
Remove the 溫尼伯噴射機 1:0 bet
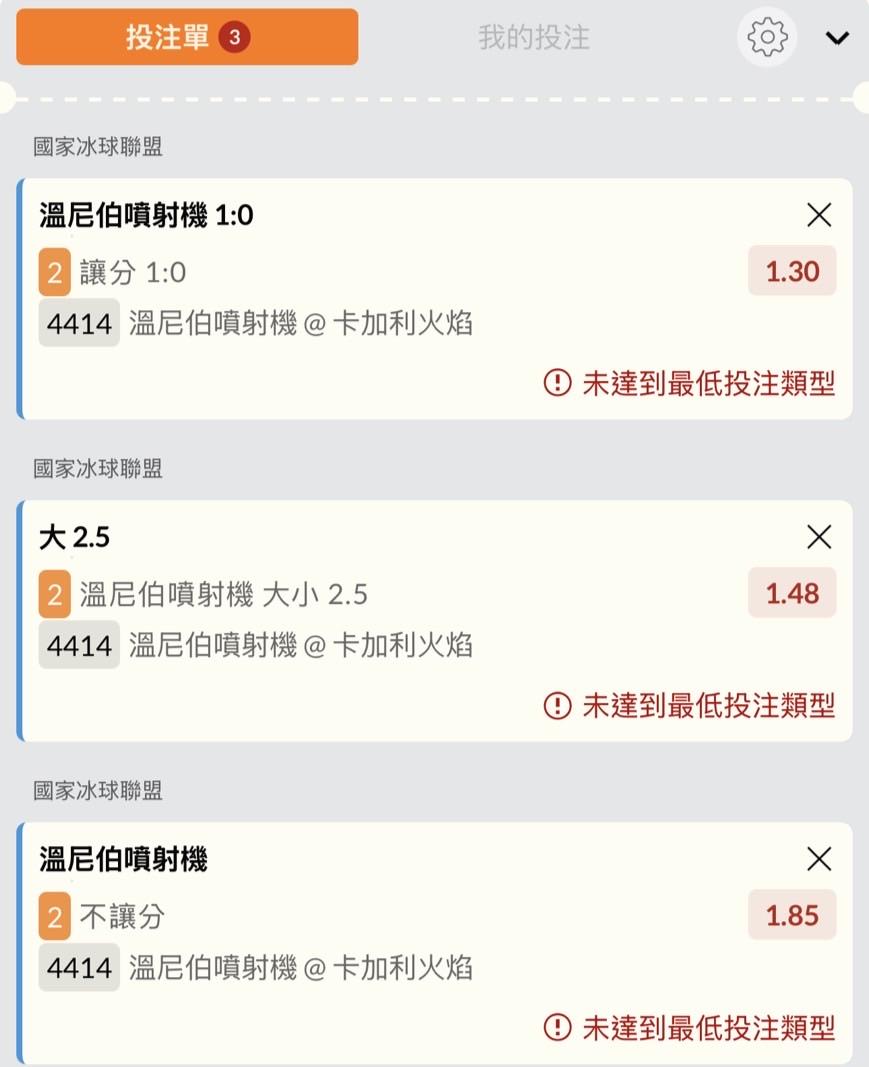click(819, 215)
